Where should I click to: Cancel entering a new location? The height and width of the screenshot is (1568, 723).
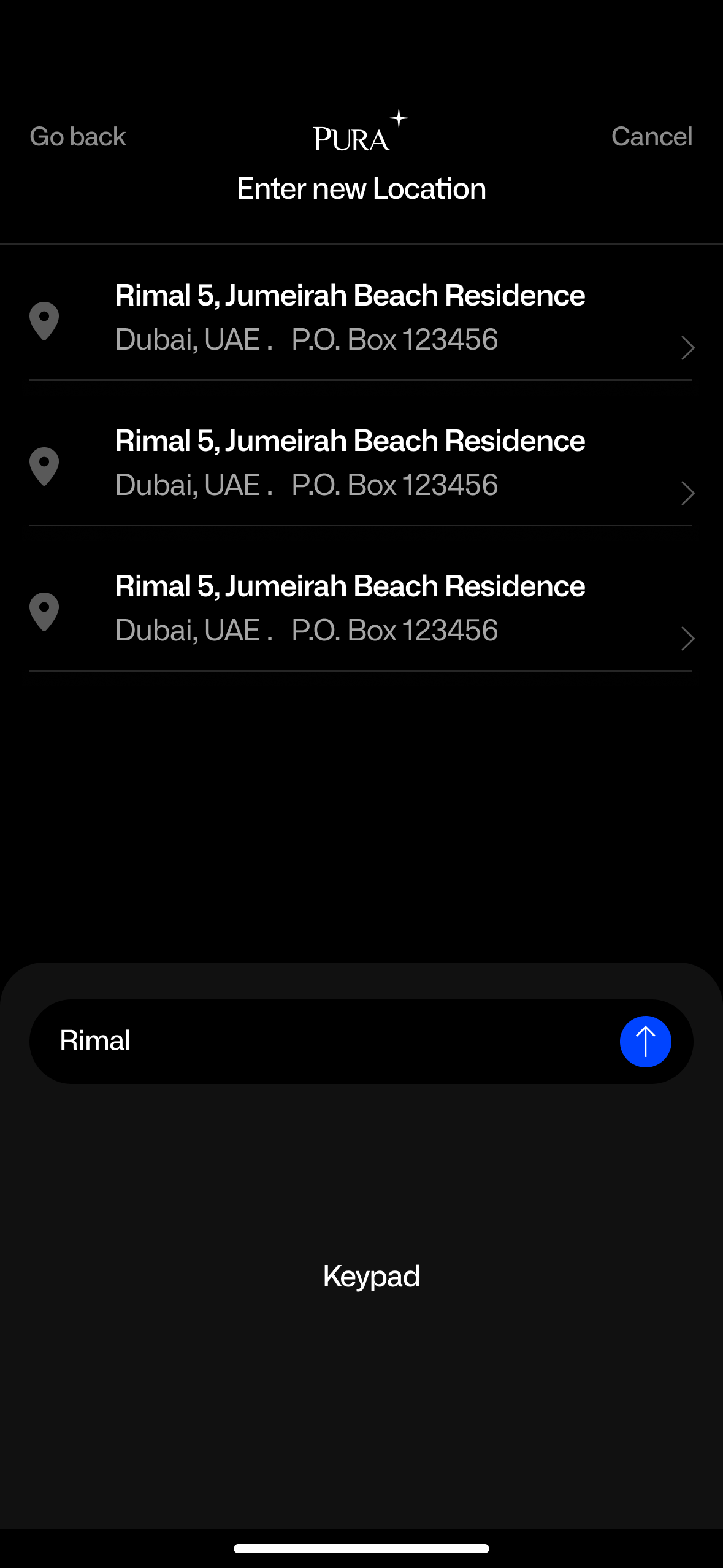[x=651, y=137]
